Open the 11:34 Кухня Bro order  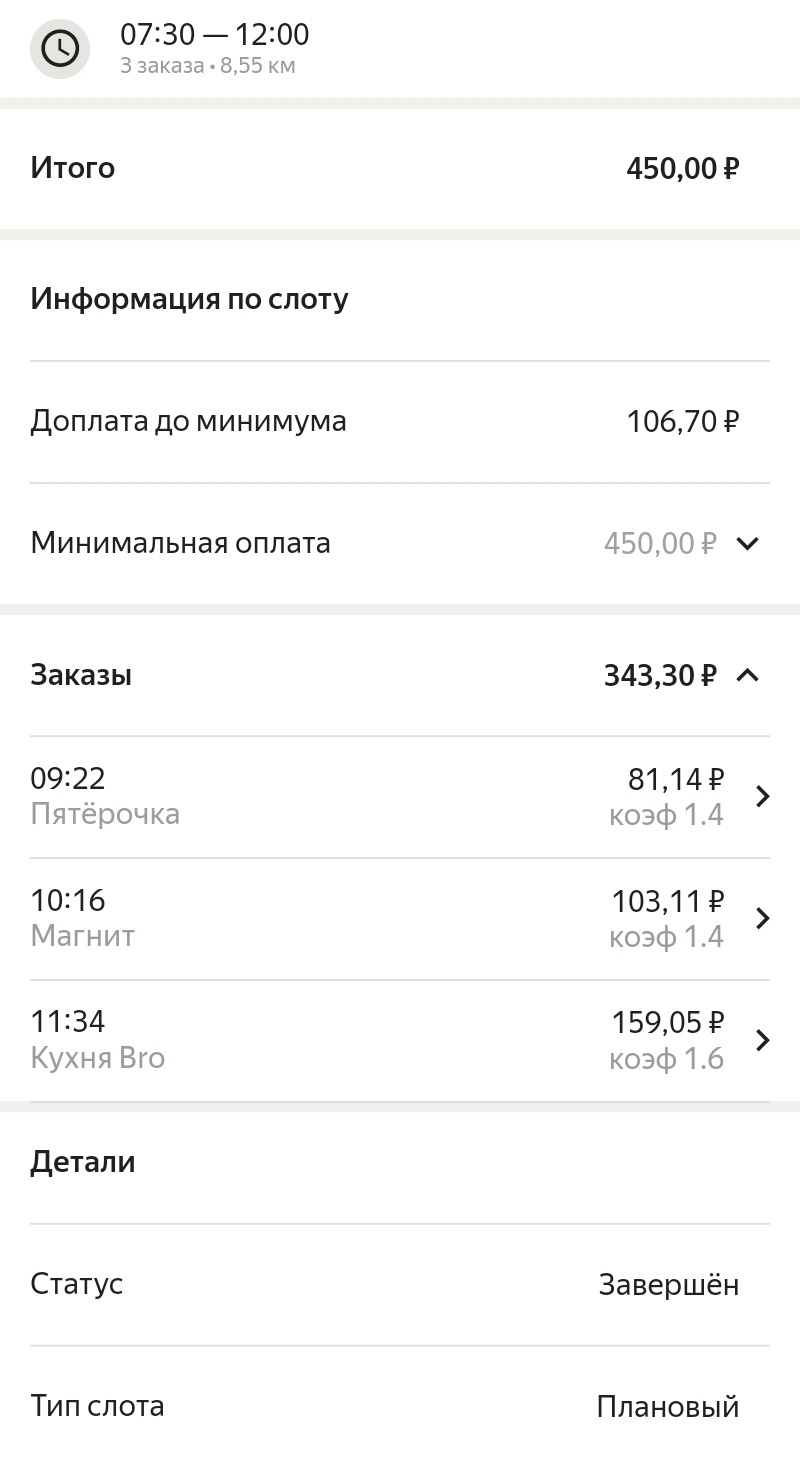tap(400, 1041)
